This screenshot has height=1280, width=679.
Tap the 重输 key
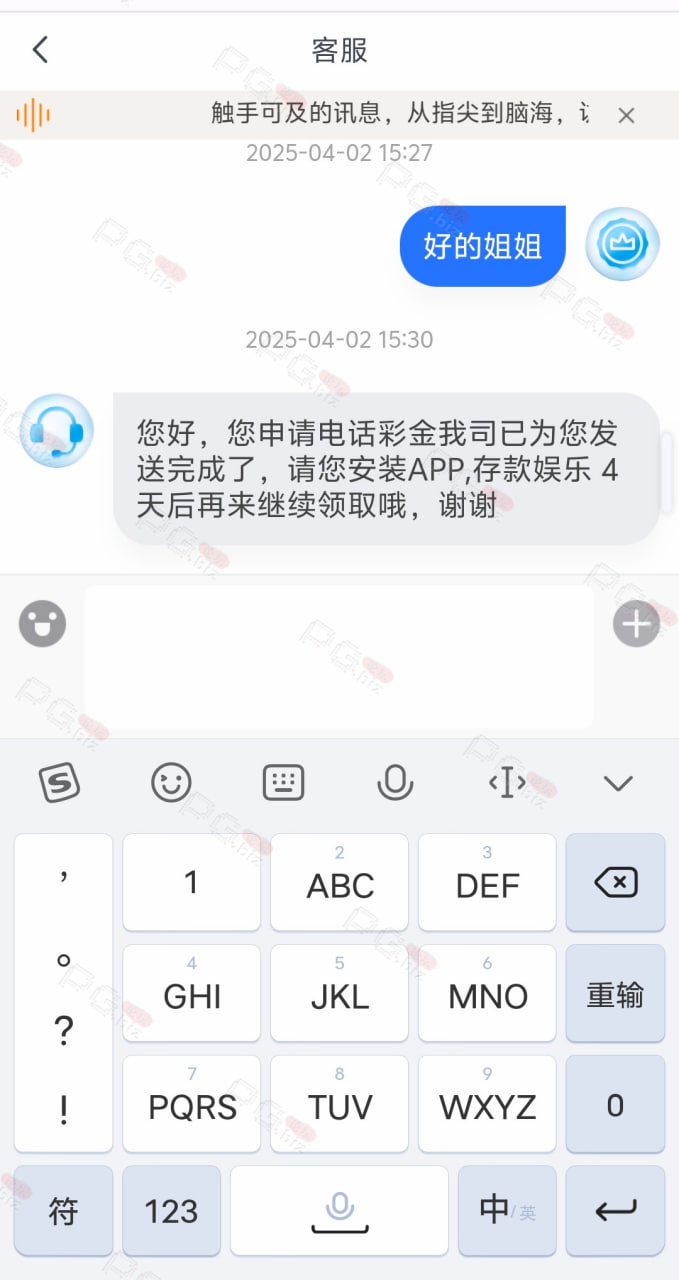pyautogui.click(x=615, y=994)
